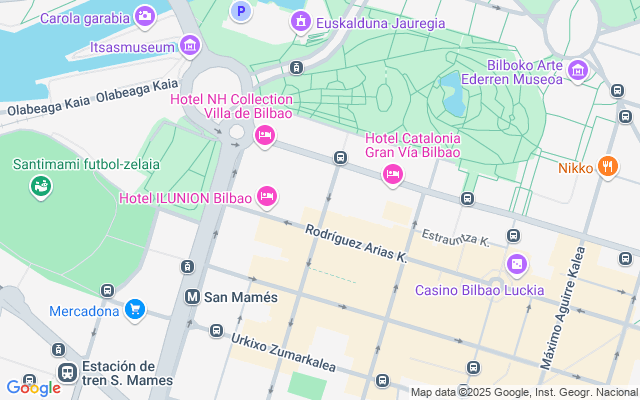Select Casino Bilbao Luckia pin
The image size is (640, 400).
tap(517, 265)
